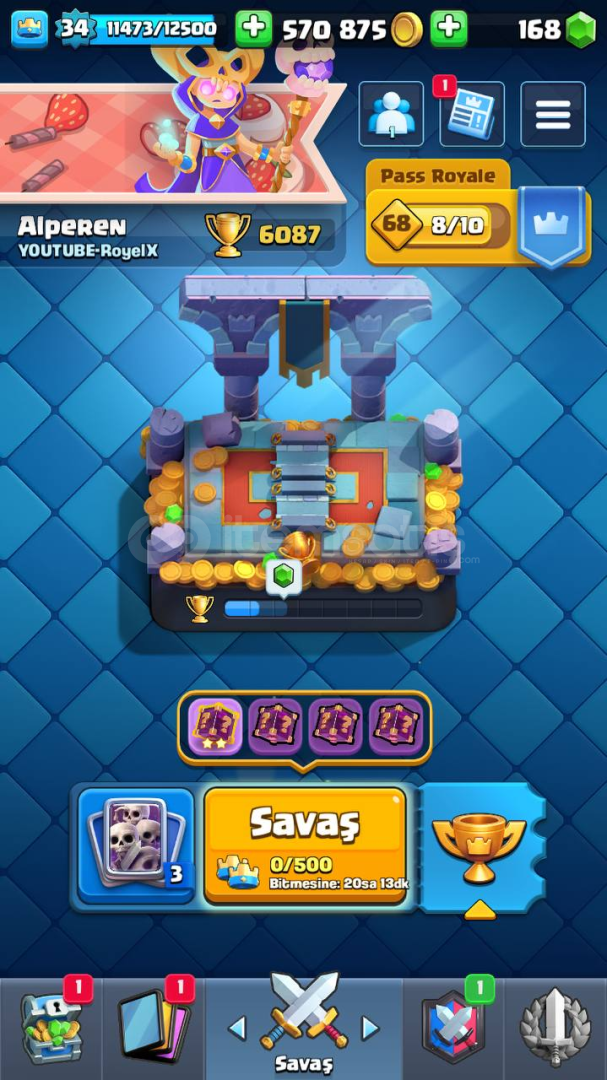
Task: Tap the arena to view trophy road
Action: coord(304,453)
